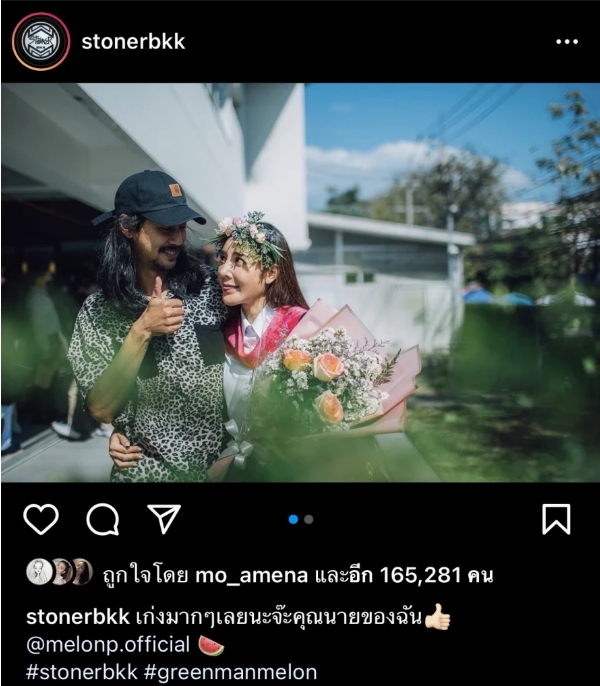Image resolution: width=600 pixels, height=686 pixels.
Task: Open the stonerbkk username in the header
Action: (133, 42)
